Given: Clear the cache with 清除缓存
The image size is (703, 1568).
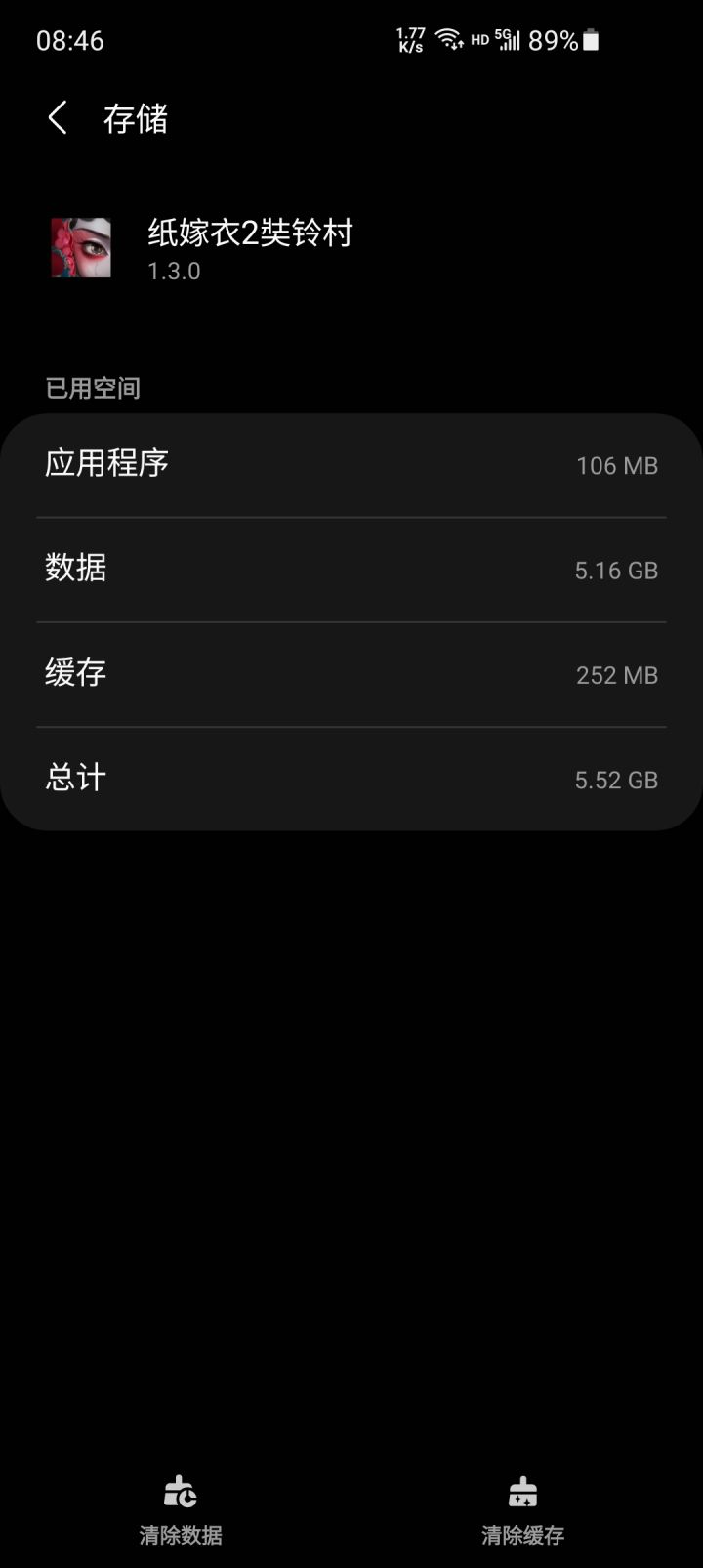Looking at the screenshot, I should [522, 1510].
